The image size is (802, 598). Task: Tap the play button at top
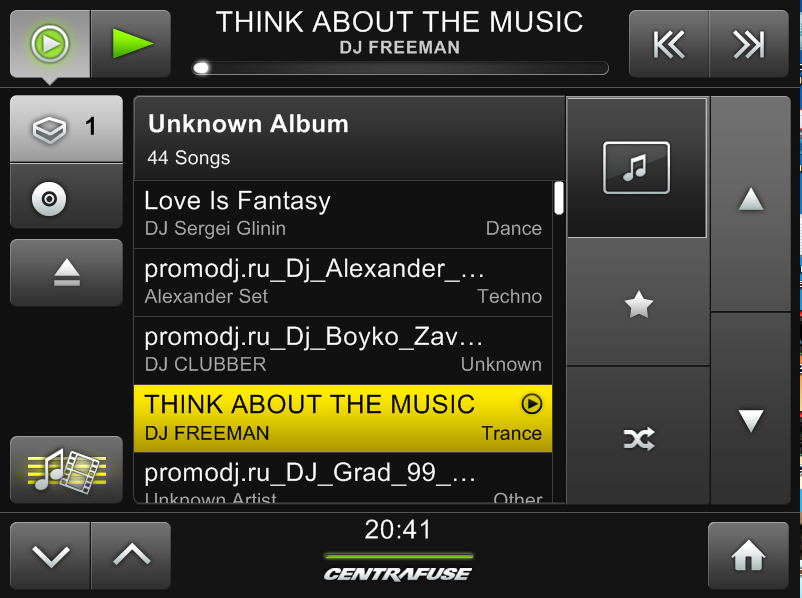pos(131,43)
